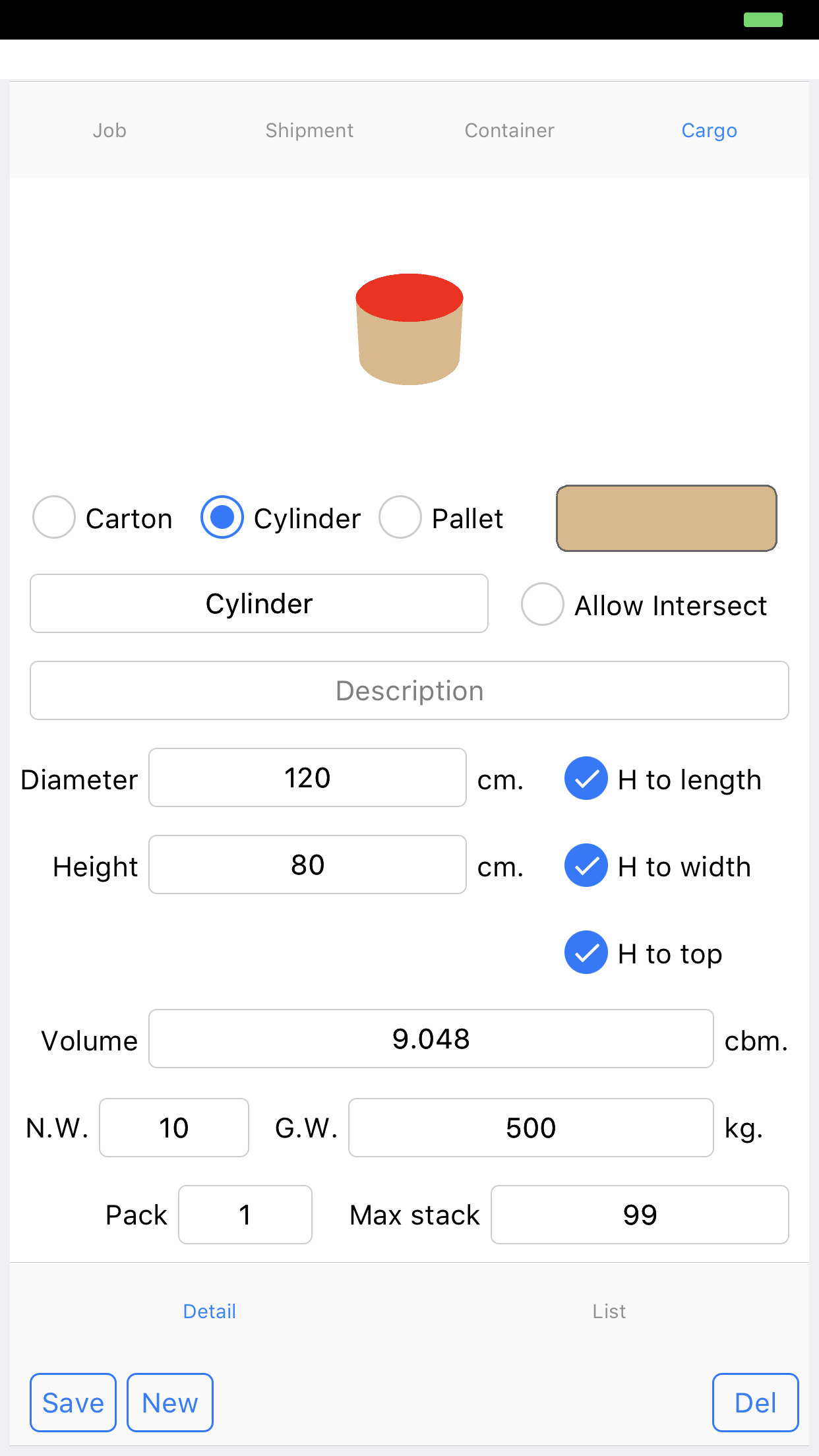Uncheck H to top
The image size is (819, 1456).
[x=586, y=952]
